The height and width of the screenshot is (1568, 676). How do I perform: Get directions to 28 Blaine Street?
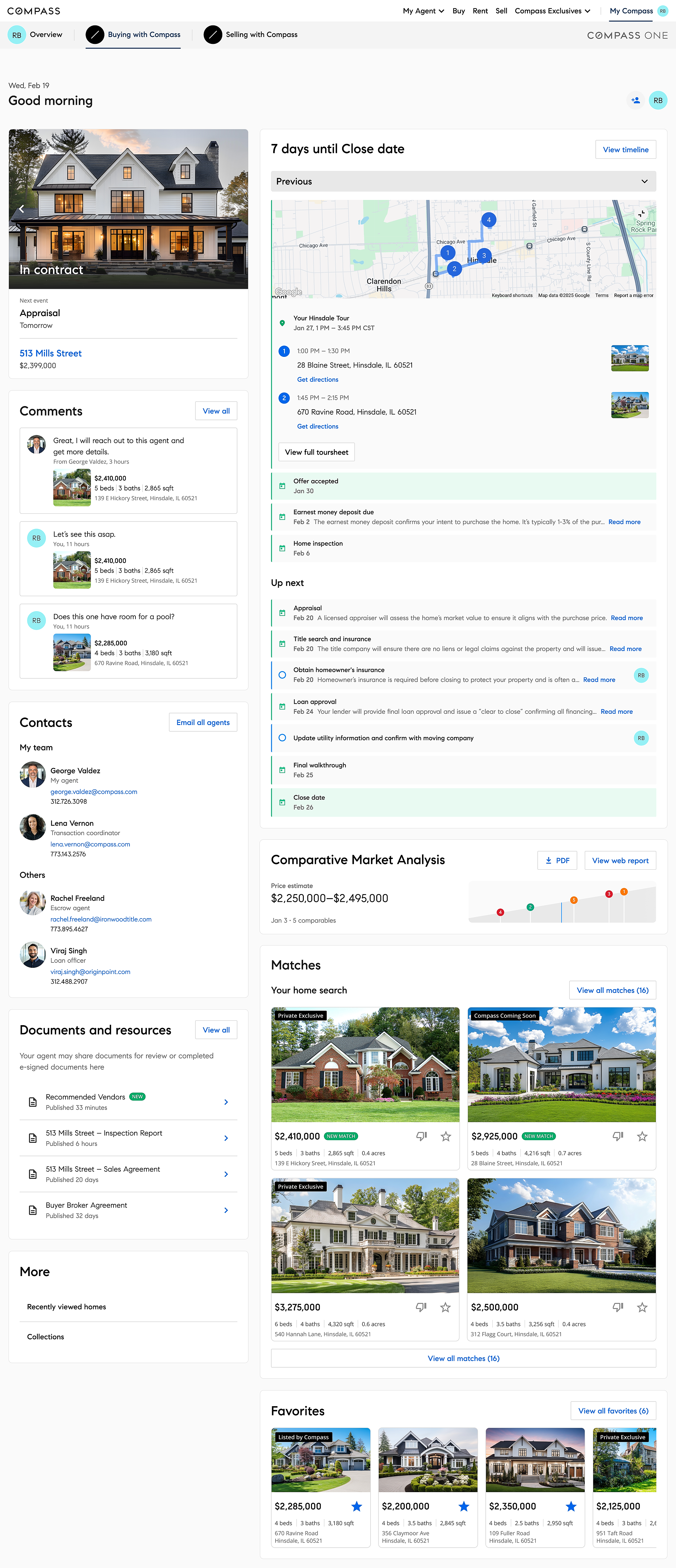tap(317, 379)
